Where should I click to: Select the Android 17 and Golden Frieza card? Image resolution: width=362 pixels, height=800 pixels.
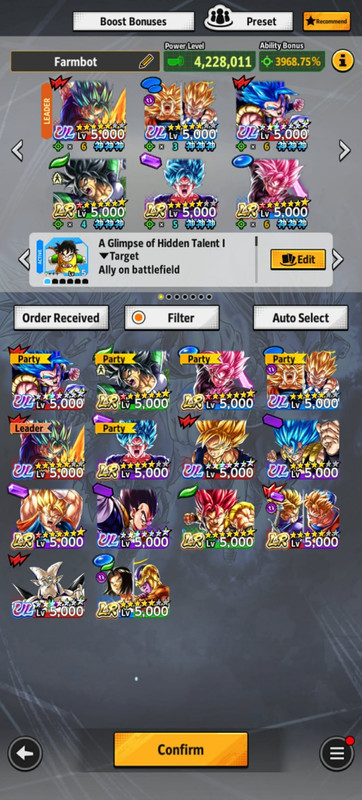click(x=133, y=588)
